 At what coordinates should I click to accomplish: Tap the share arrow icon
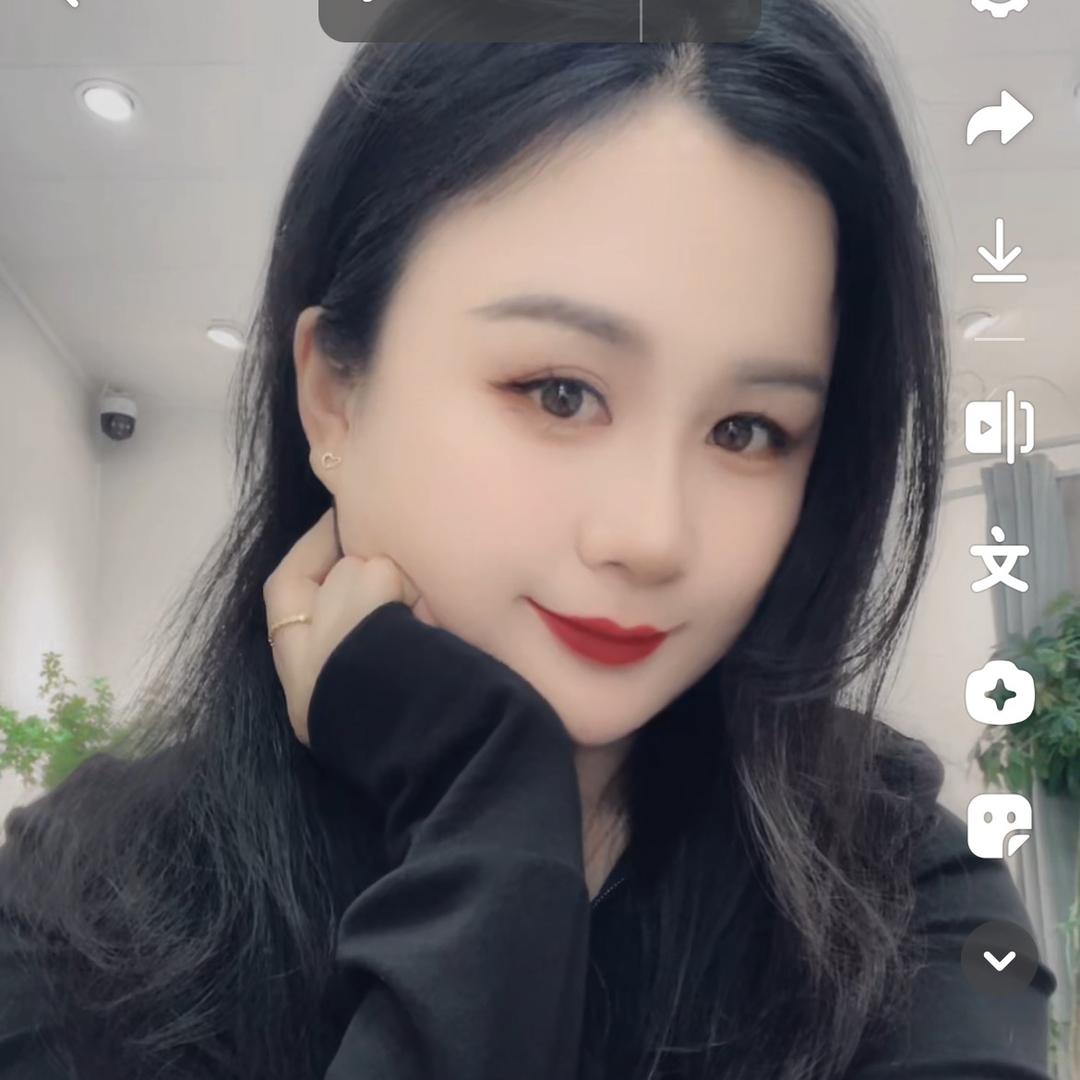pos(999,118)
